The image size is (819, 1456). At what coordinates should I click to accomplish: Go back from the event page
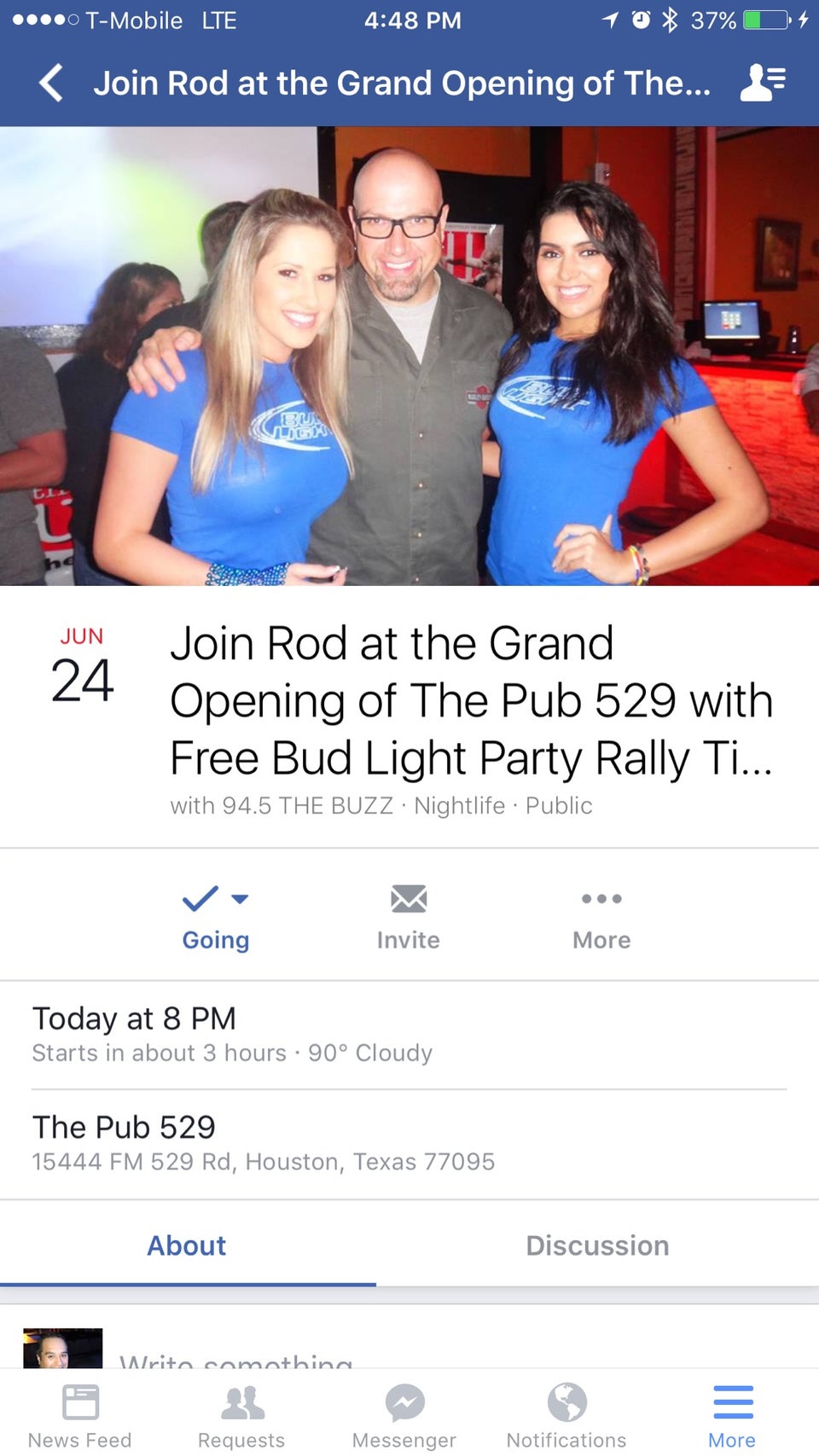pyautogui.click(x=51, y=84)
